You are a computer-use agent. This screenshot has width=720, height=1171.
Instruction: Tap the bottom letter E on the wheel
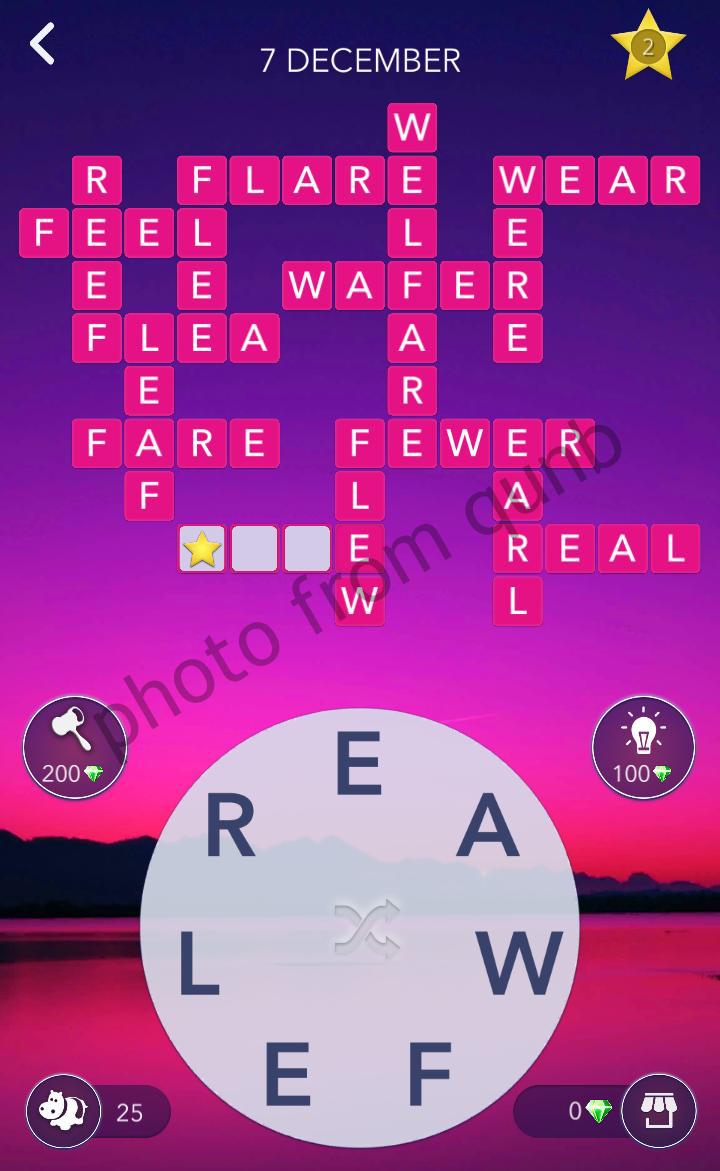(x=287, y=1078)
